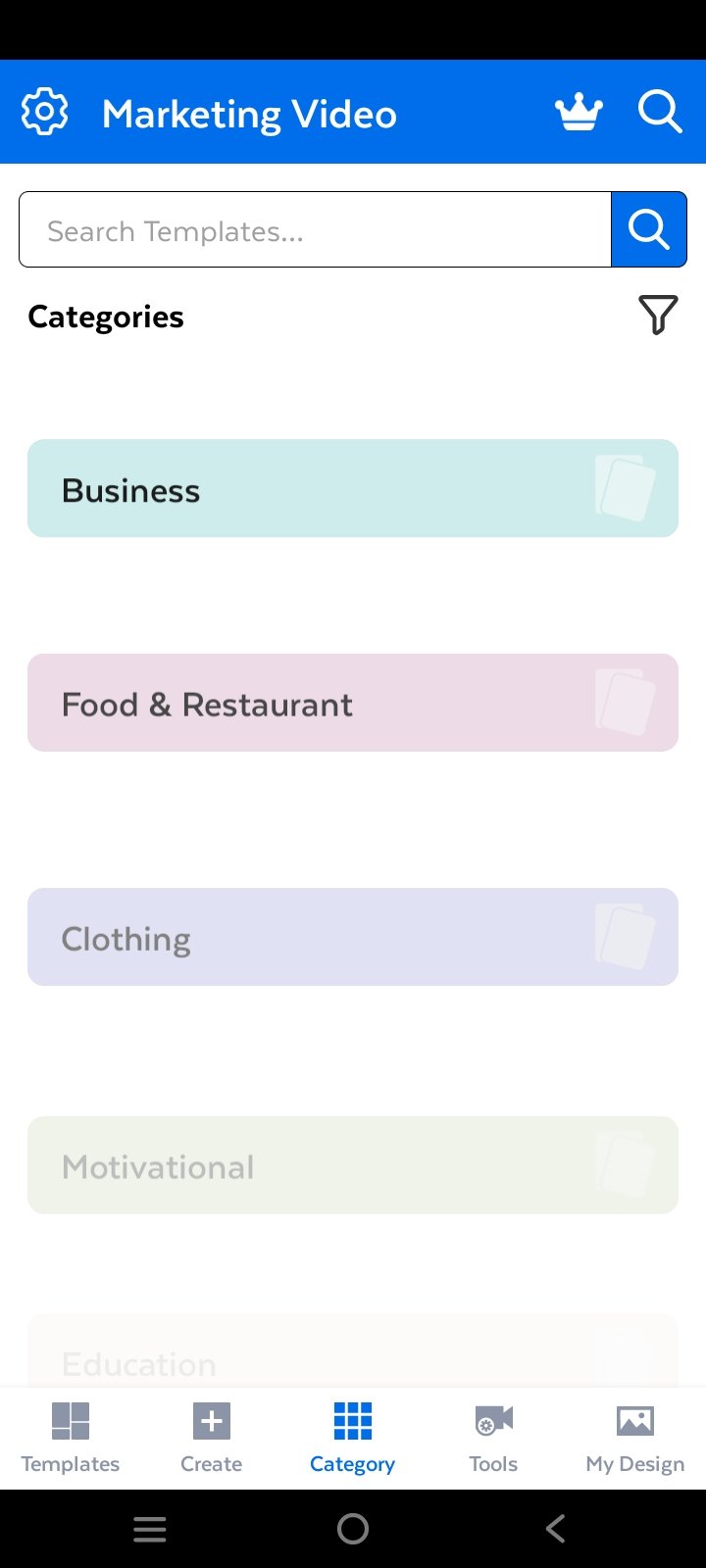Switch to the Tools tab
The height and width of the screenshot is (1568, 706).
pyautogui.click(x=493, y=1438)
